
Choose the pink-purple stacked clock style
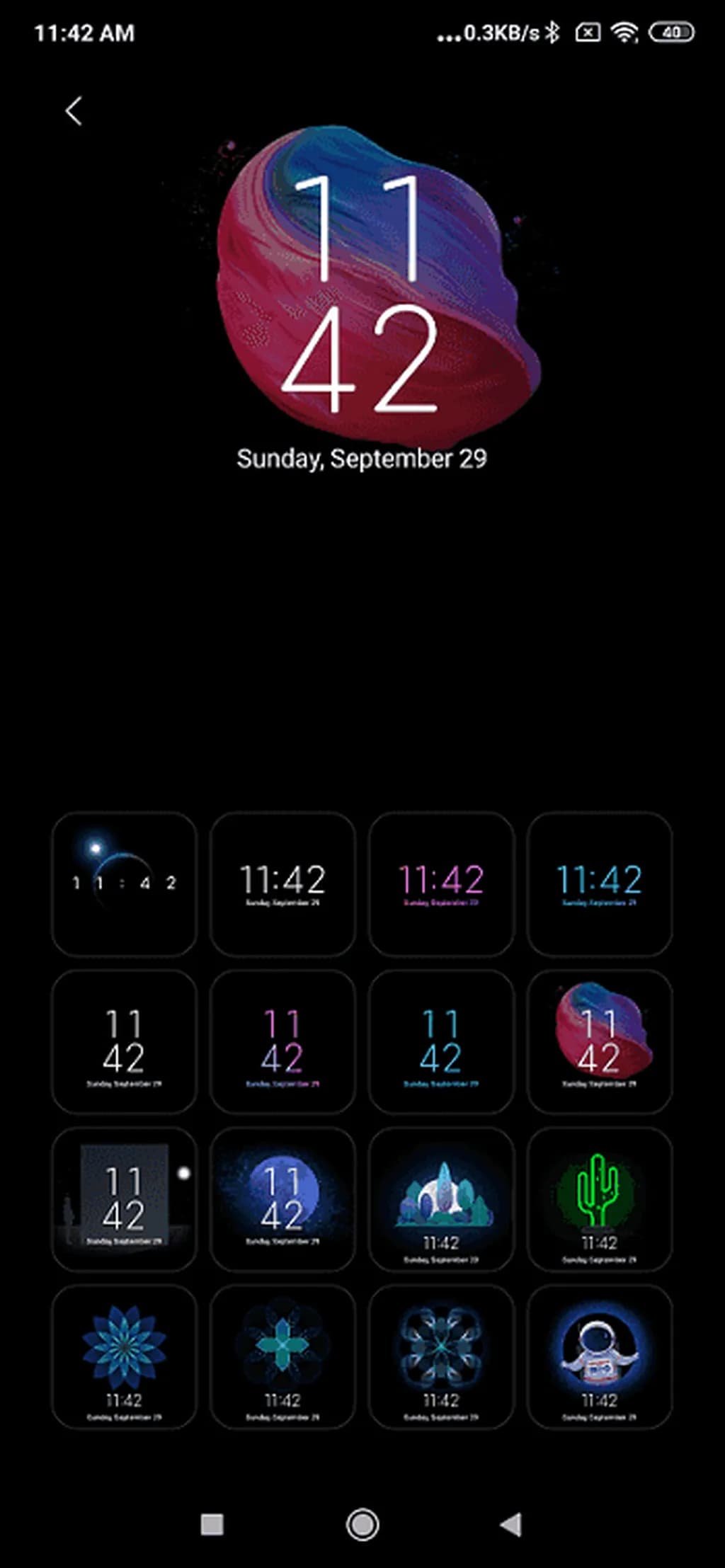[x=282, y=1042]
